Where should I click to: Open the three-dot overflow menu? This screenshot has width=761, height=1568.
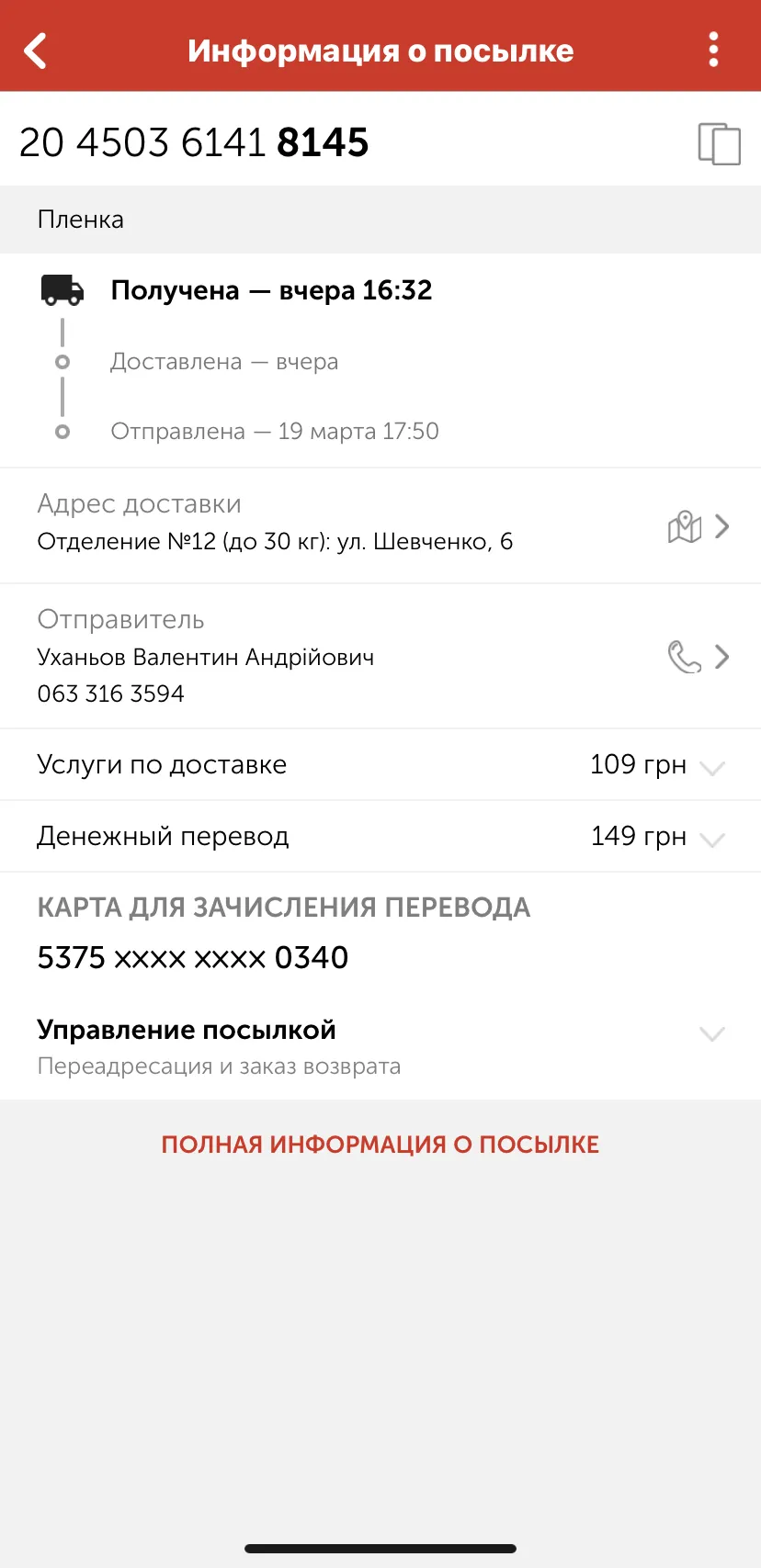(x=713, y=50)
